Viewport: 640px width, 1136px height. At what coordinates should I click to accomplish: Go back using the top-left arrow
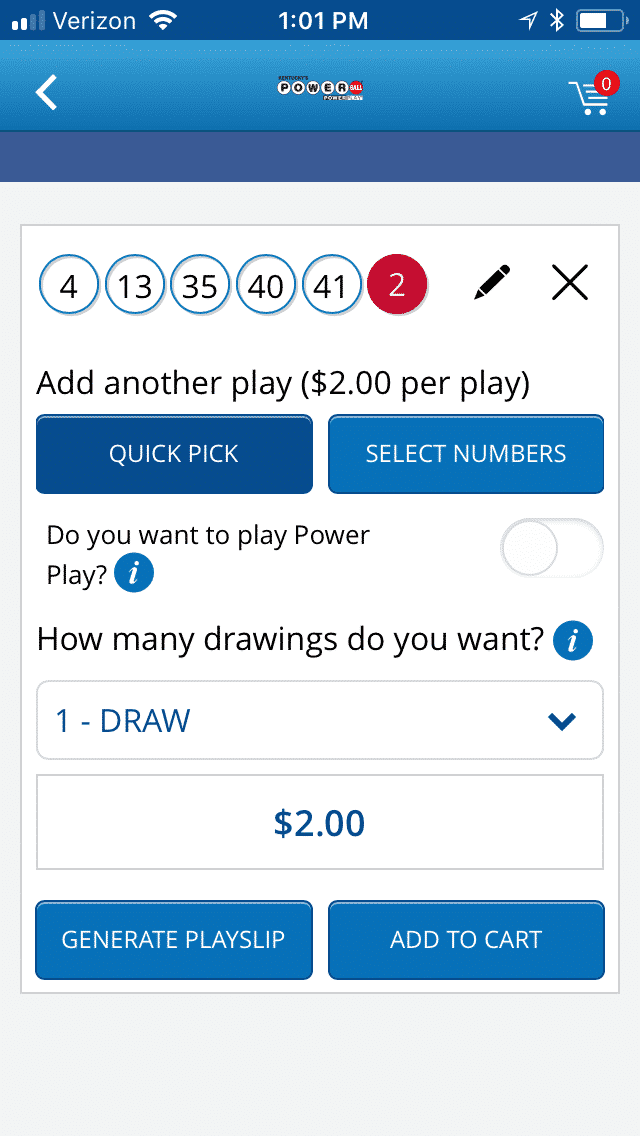pyautogui.click(x=46, y=93)
